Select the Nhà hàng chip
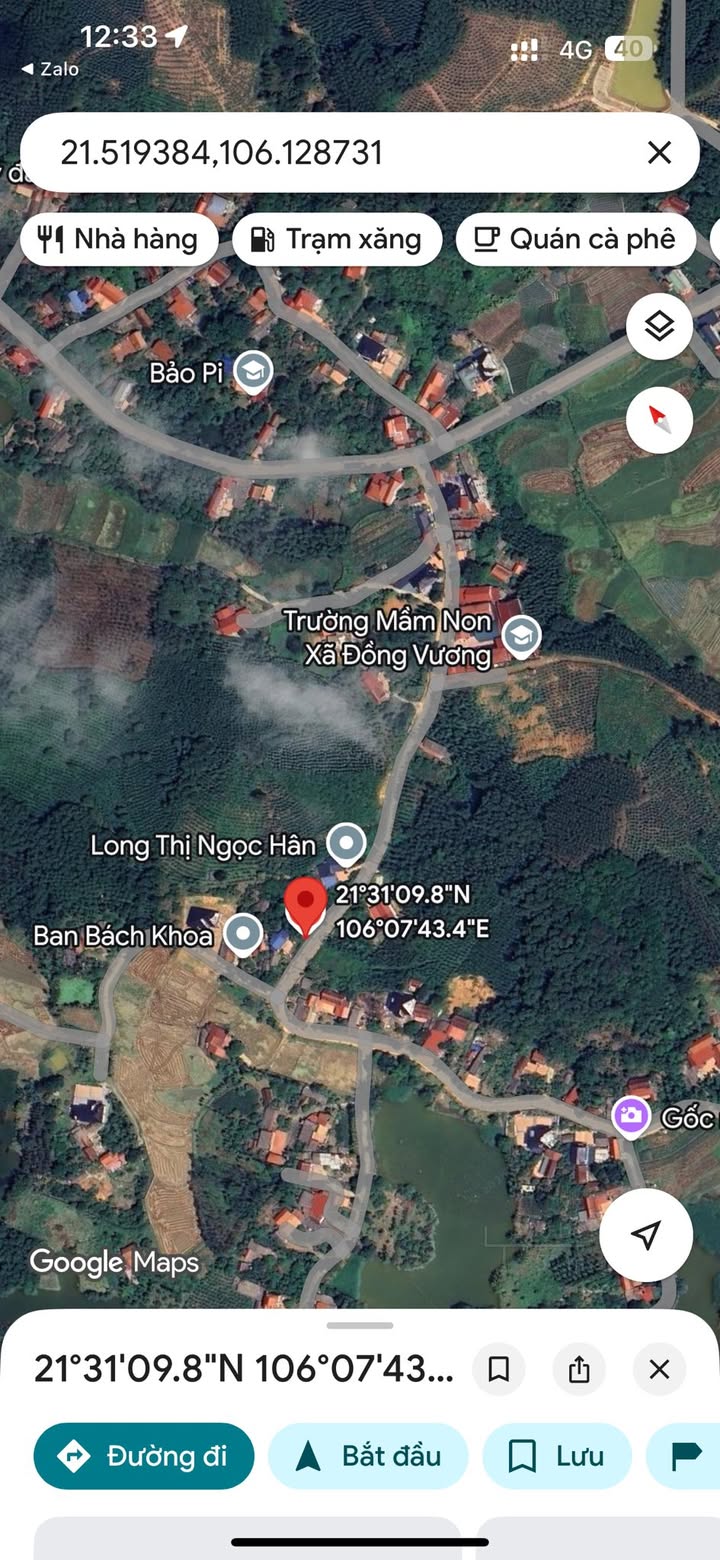Screen dimensions: 720x1560 pos(119,240)
